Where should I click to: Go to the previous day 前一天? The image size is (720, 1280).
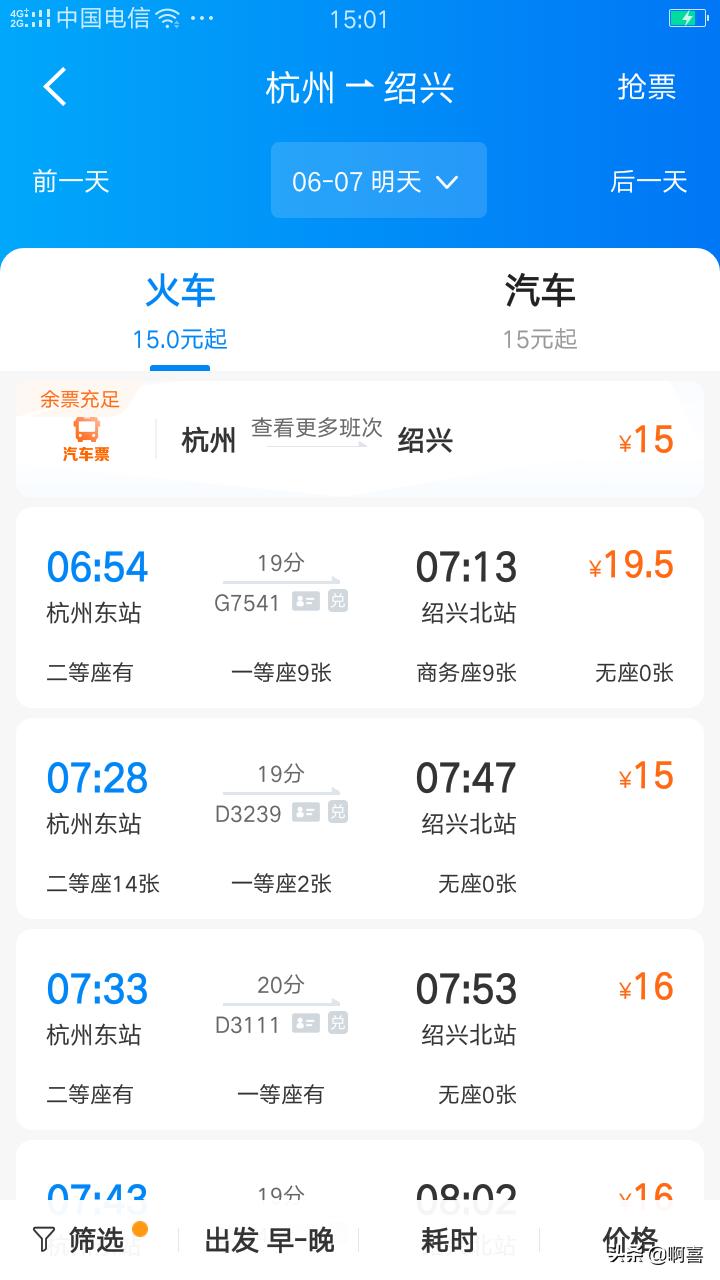click(x=70, y=181)
